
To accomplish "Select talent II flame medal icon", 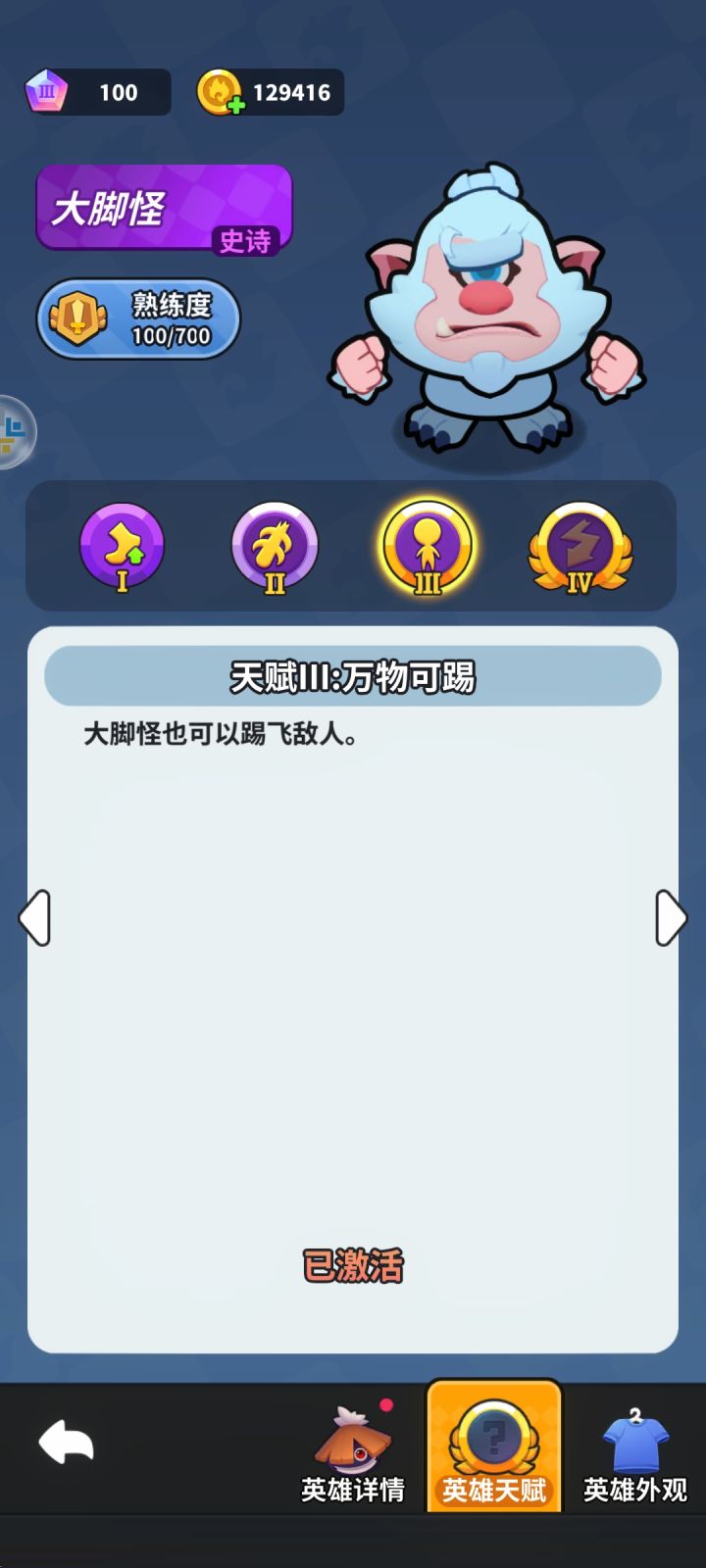I will (x=275, y=547).
